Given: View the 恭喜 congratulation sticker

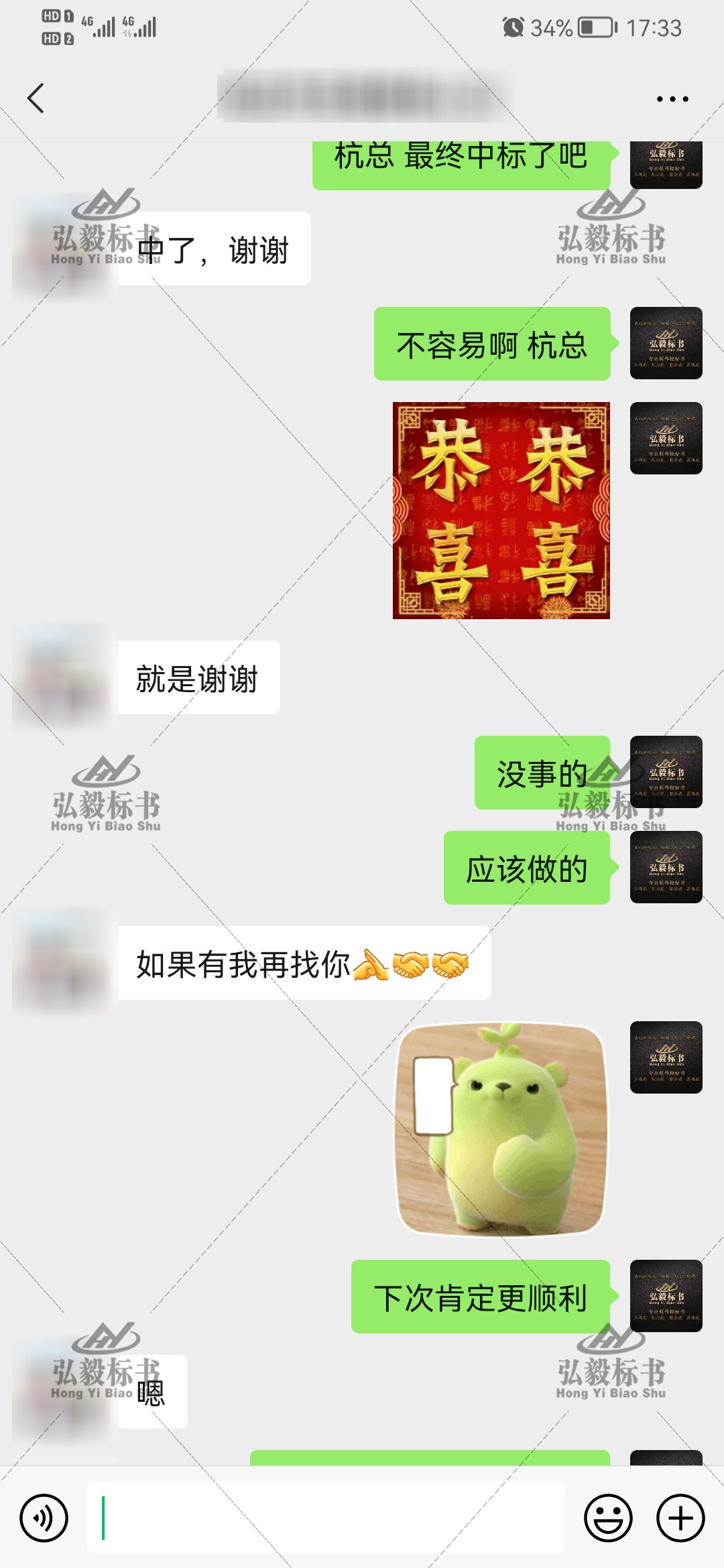Looking at the screenshot, I should point(501,511).
